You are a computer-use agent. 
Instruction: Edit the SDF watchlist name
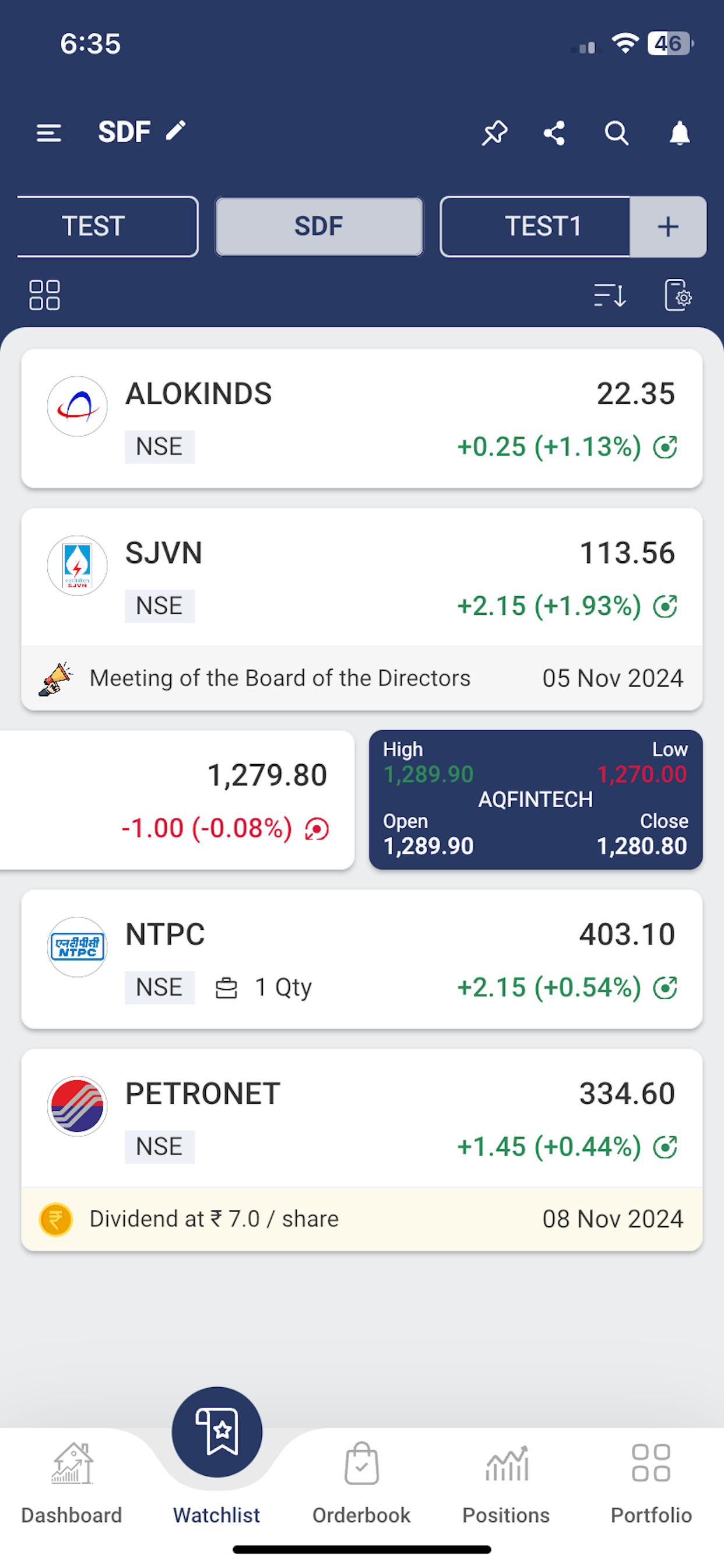point(176,131)
